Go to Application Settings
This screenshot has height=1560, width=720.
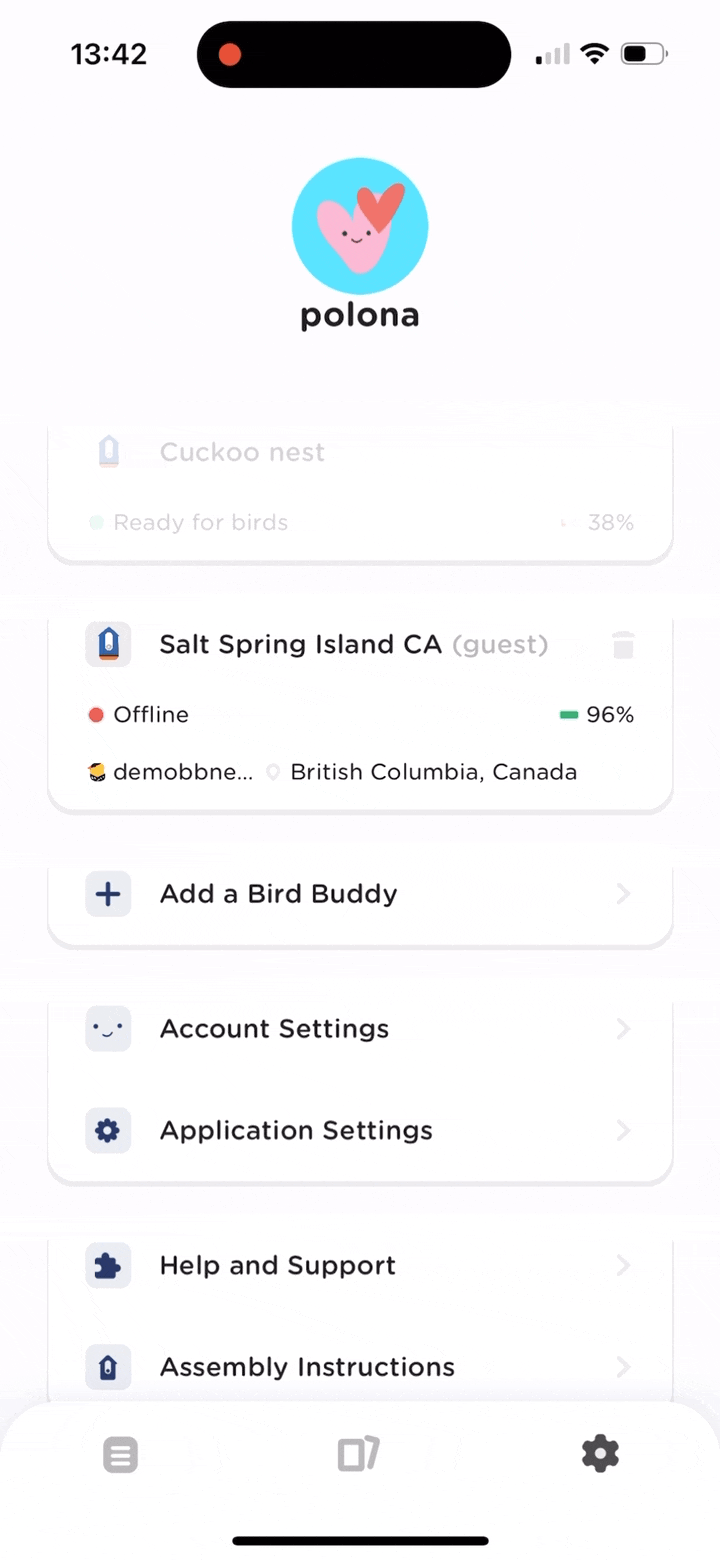pyautogui.click(x=360, y=1131)
